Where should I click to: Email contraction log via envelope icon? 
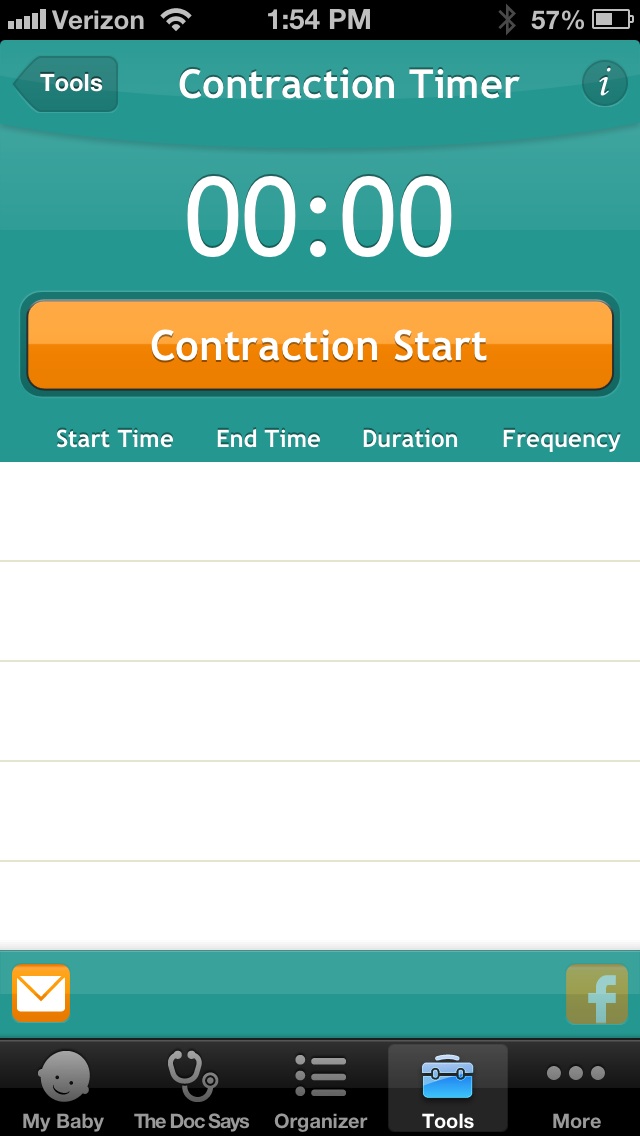[41, 993]
